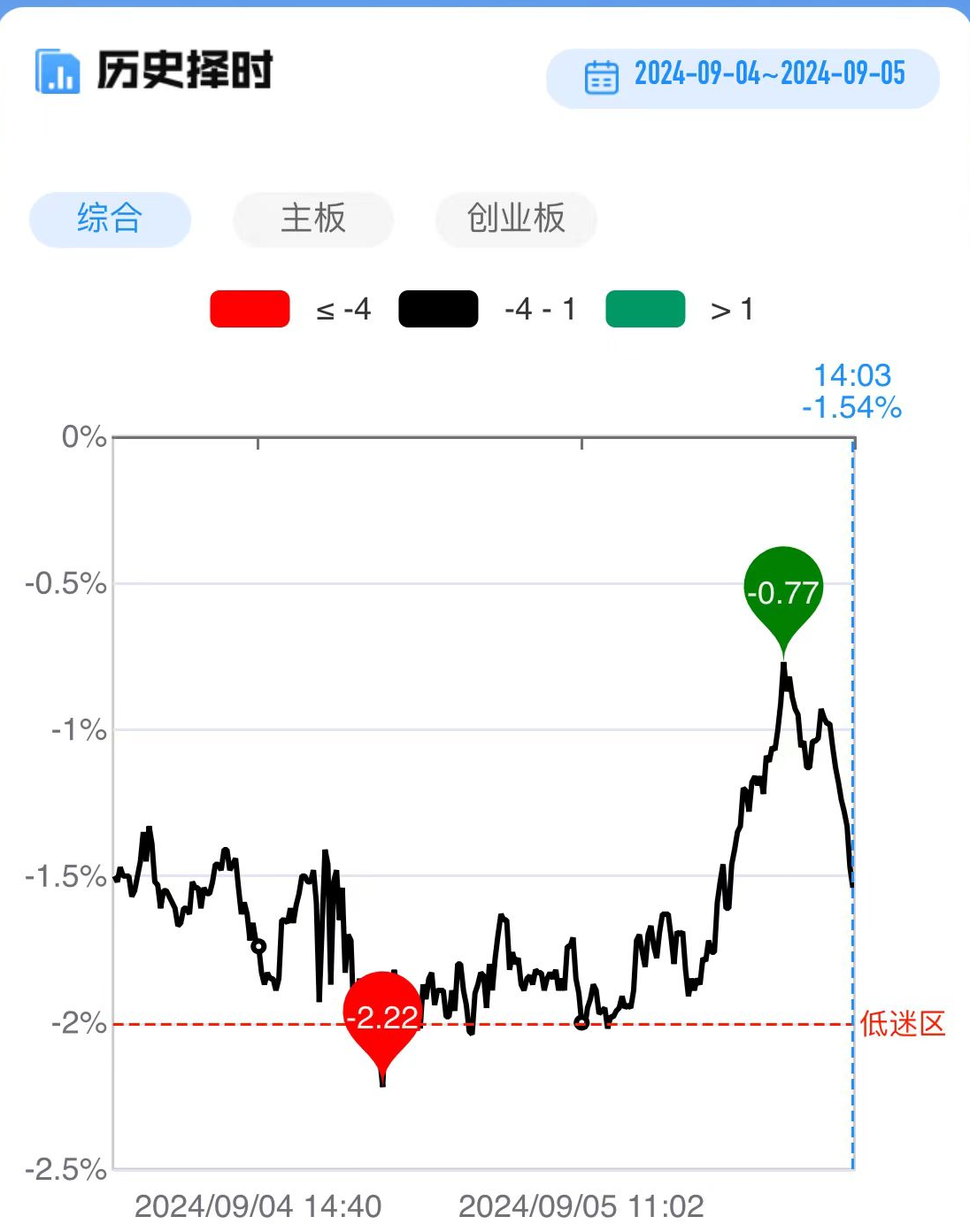Select the 综合 tab
970x1232 pixels.
point(110,219)
